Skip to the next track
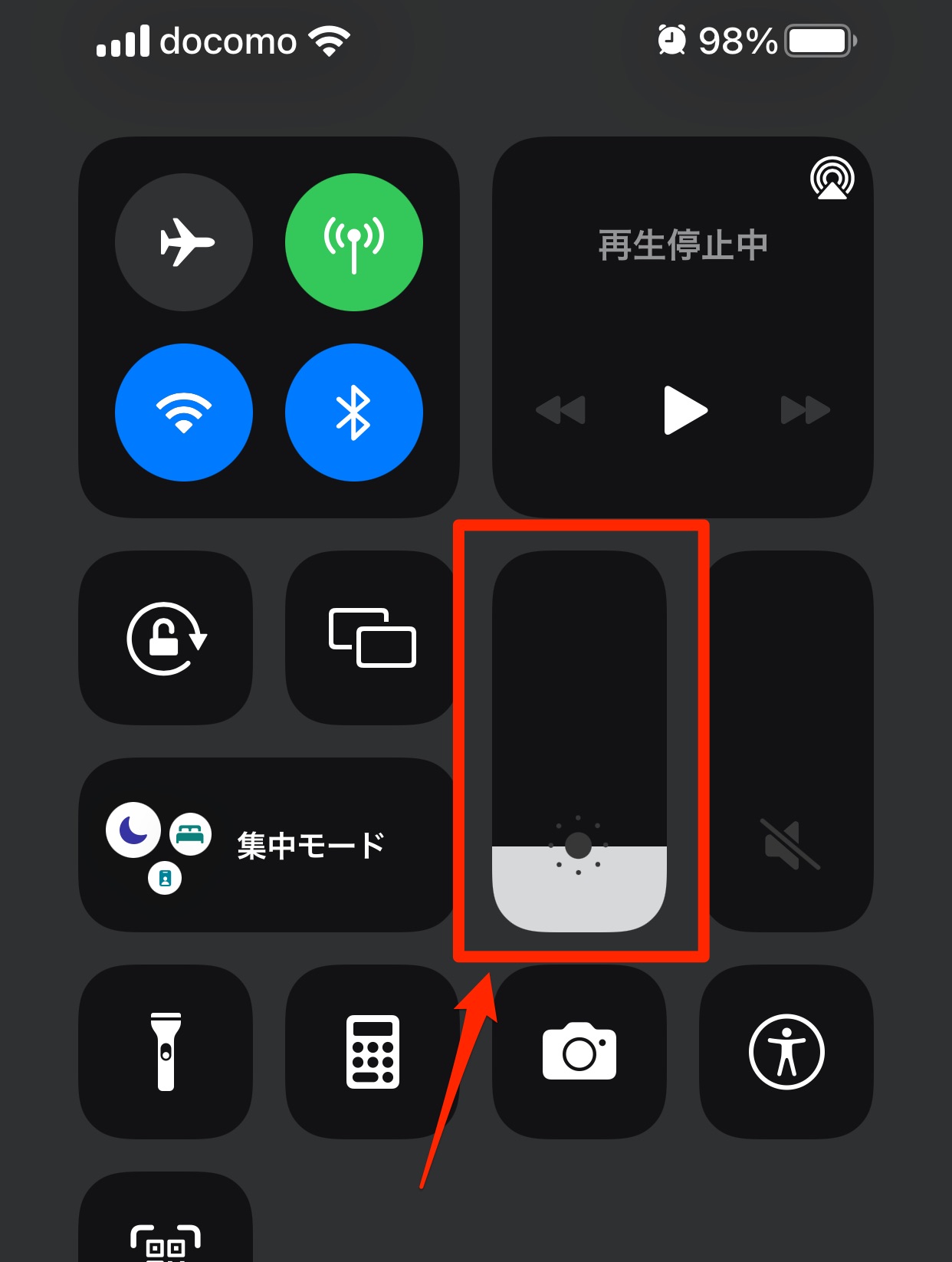The width and height of the screenshot is (952, 1262). pos(805,410)
